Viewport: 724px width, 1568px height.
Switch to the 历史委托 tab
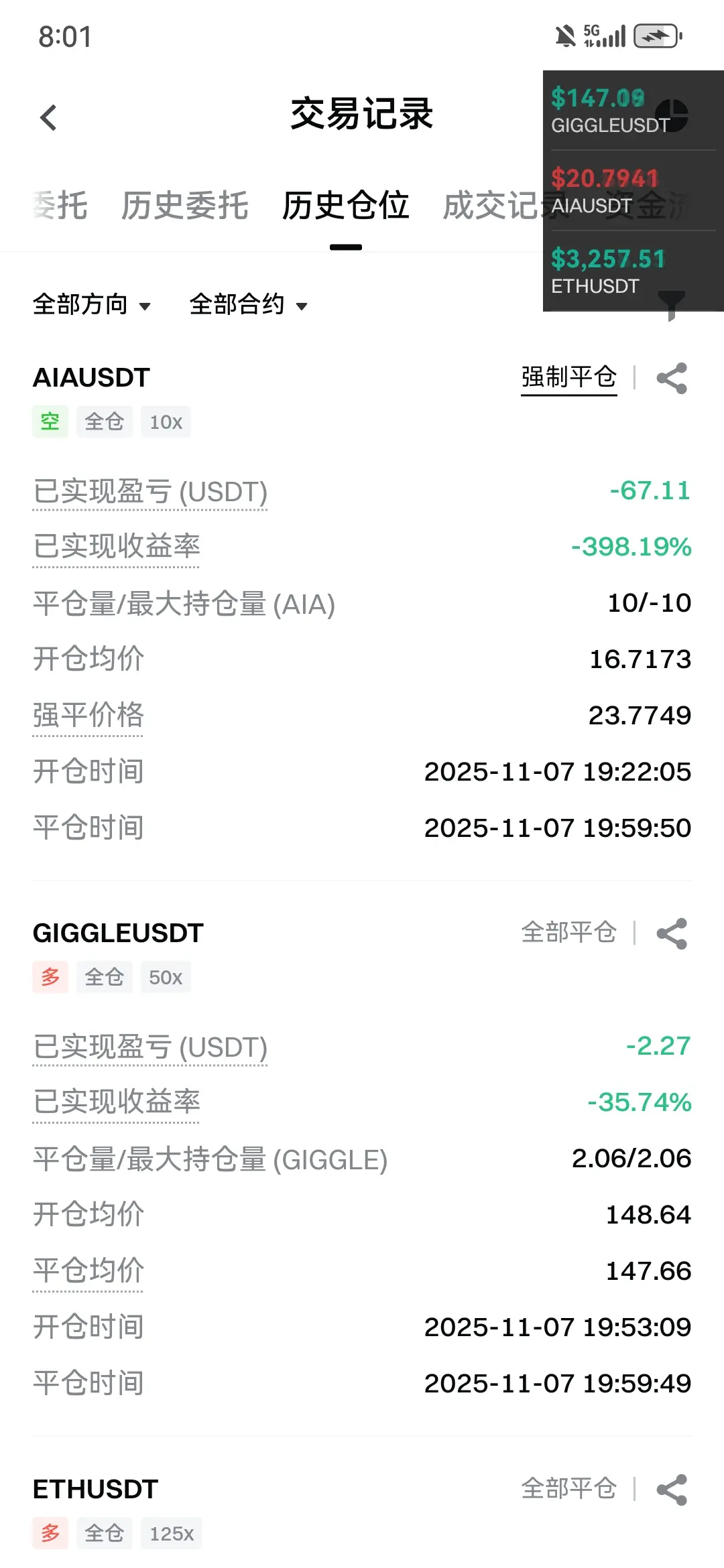(x=184, y=205)
